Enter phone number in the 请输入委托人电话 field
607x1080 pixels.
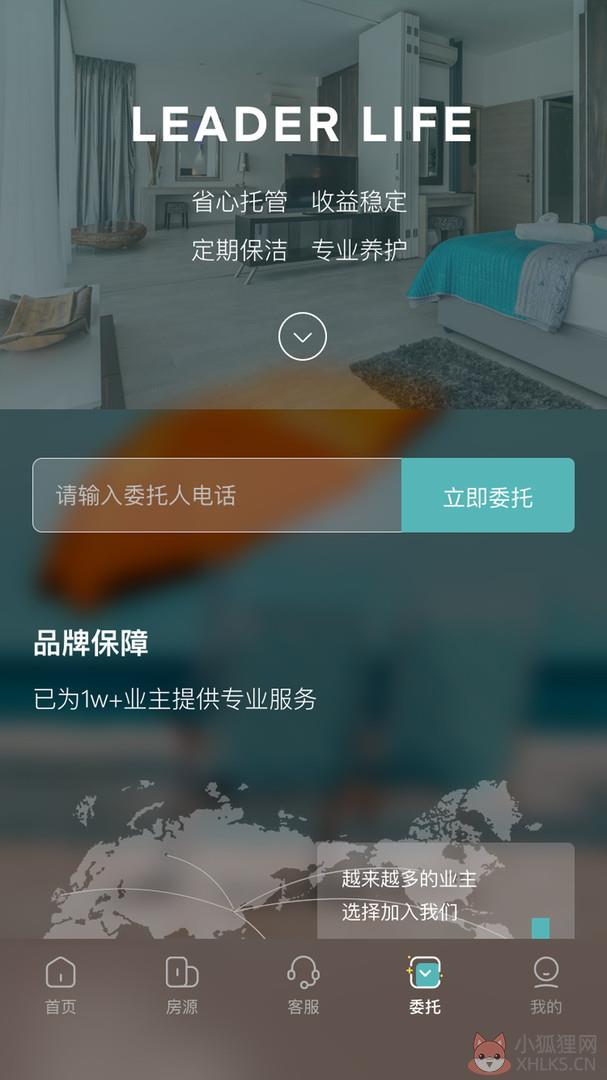tap(217, 495)
